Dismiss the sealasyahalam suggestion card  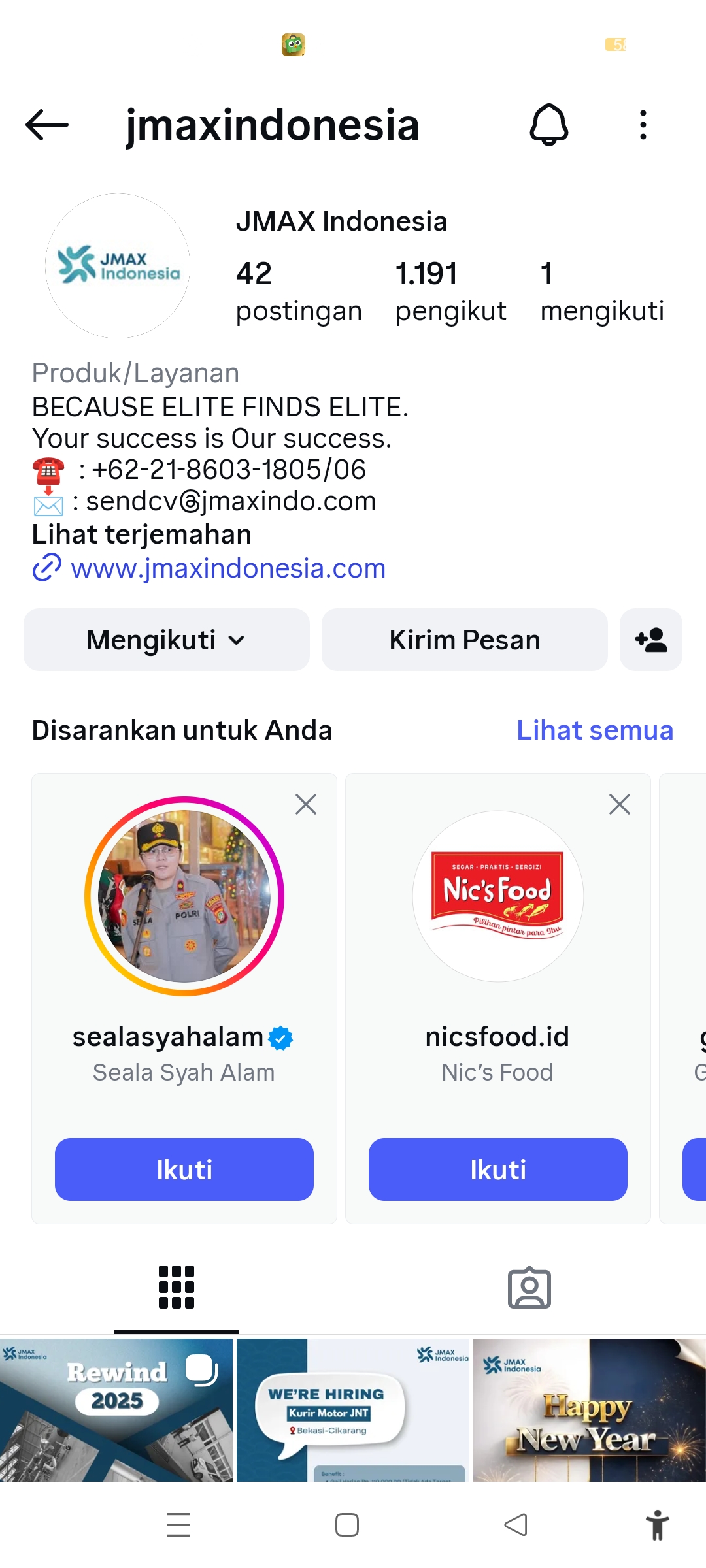[x=305, y=804]
